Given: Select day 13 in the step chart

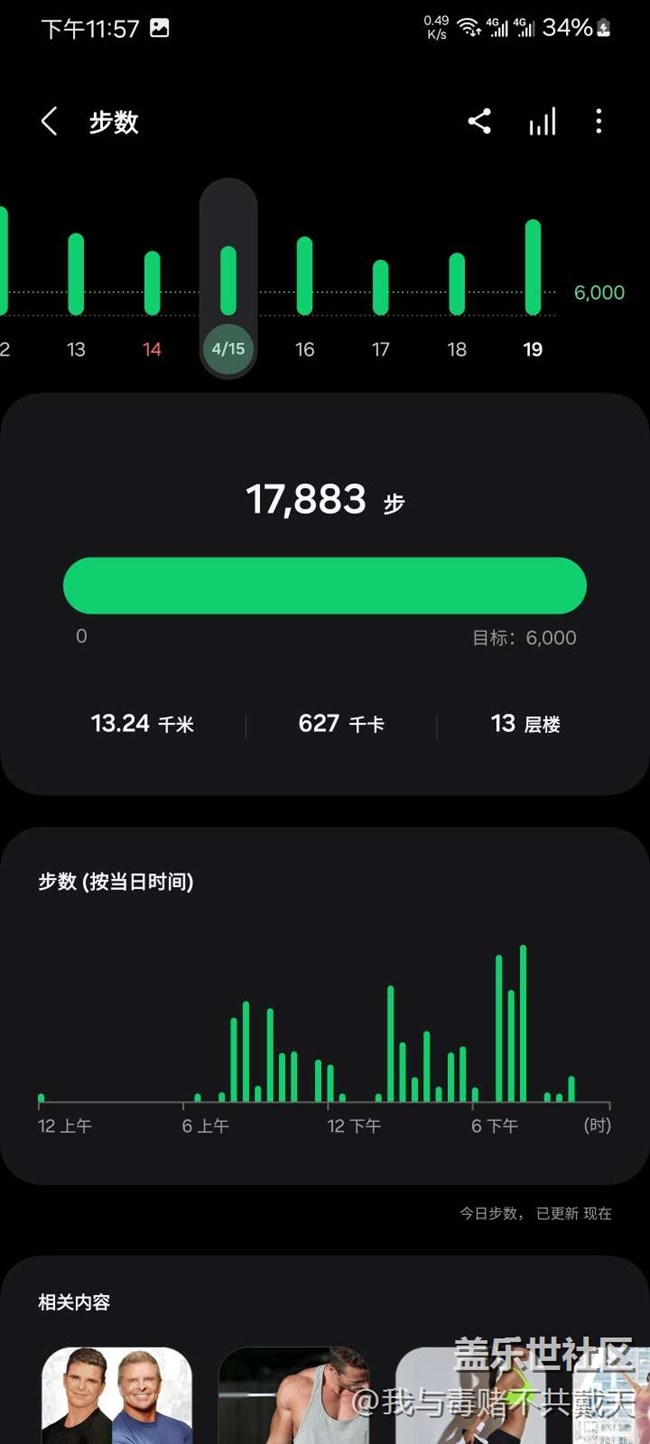Looking at the screenshot, I should point(76,290).
